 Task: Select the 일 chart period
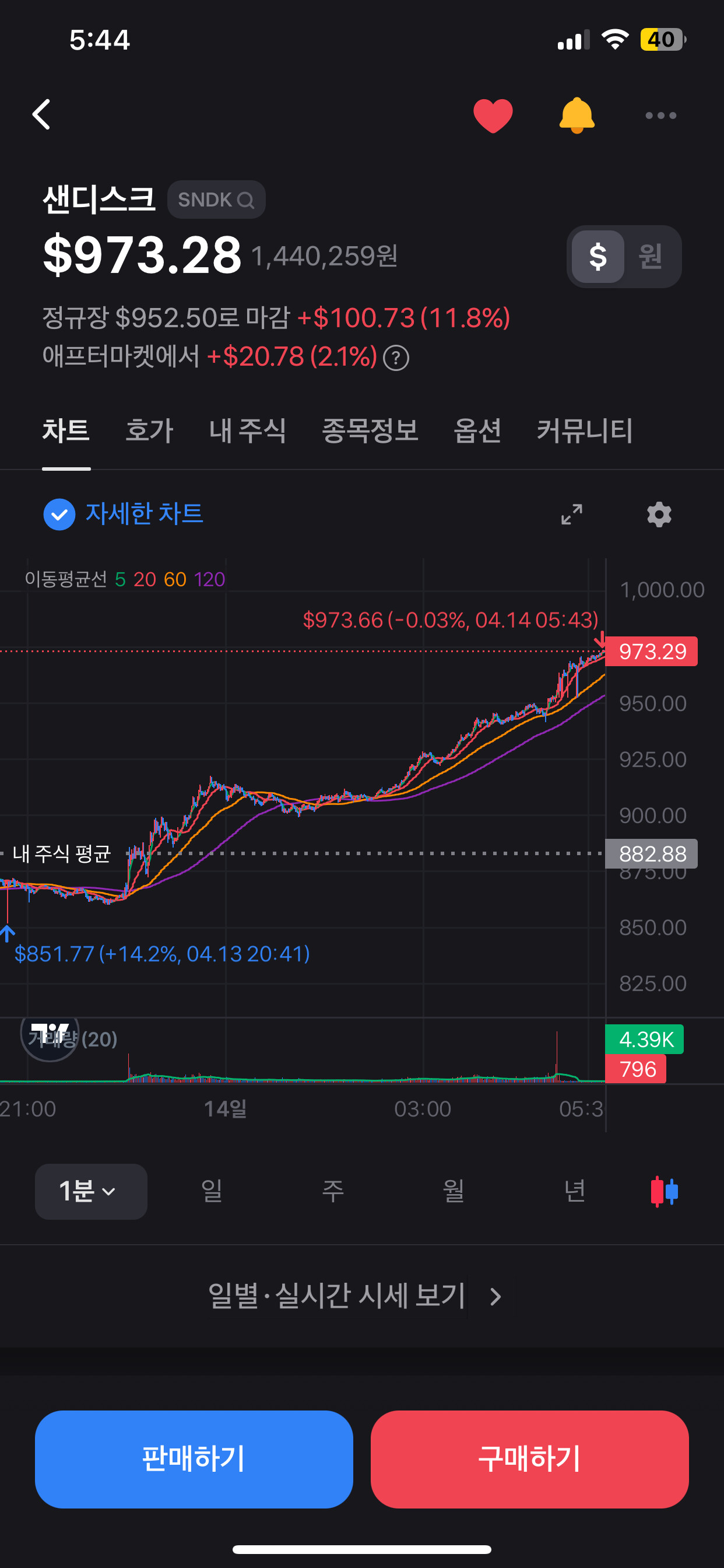(211, 1191)
